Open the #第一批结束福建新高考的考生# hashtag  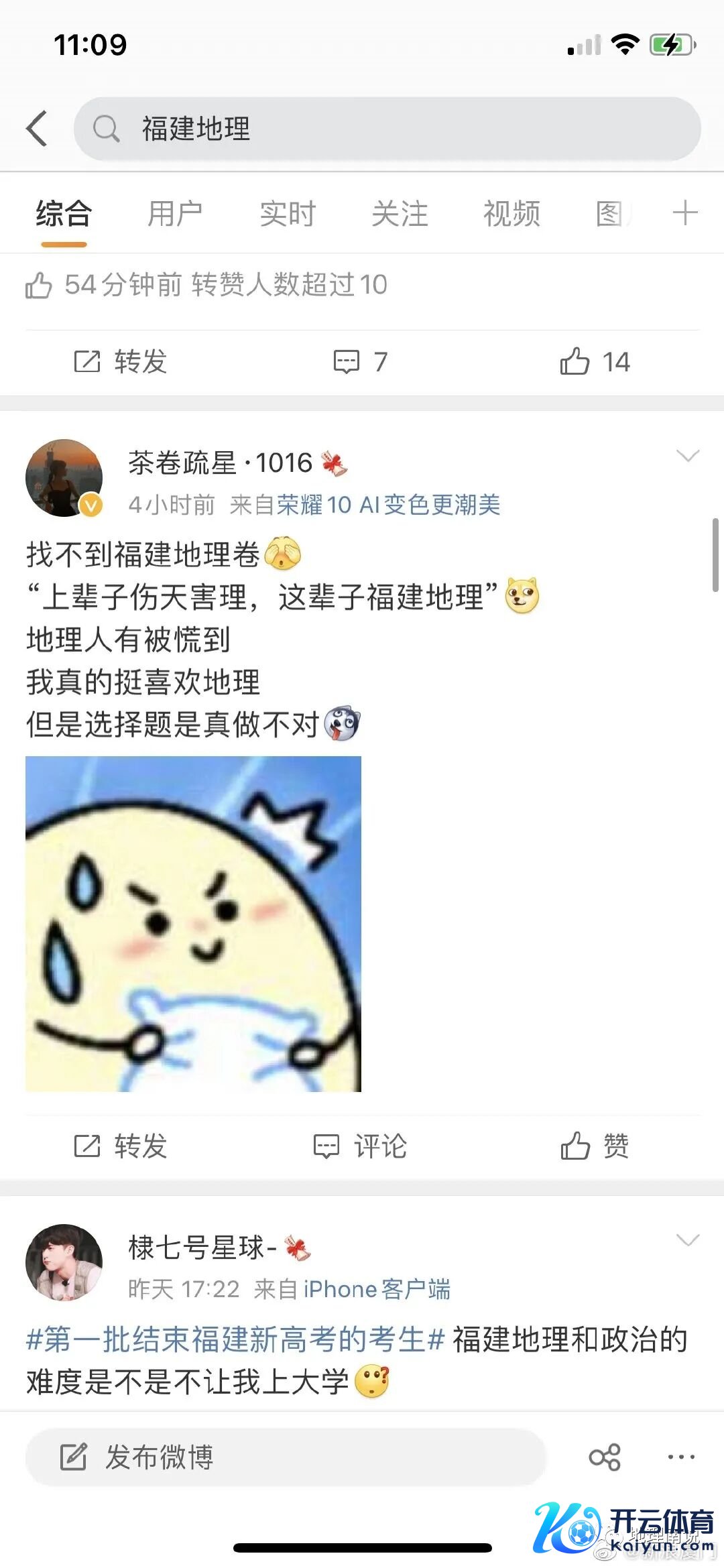click(235, 1339)
